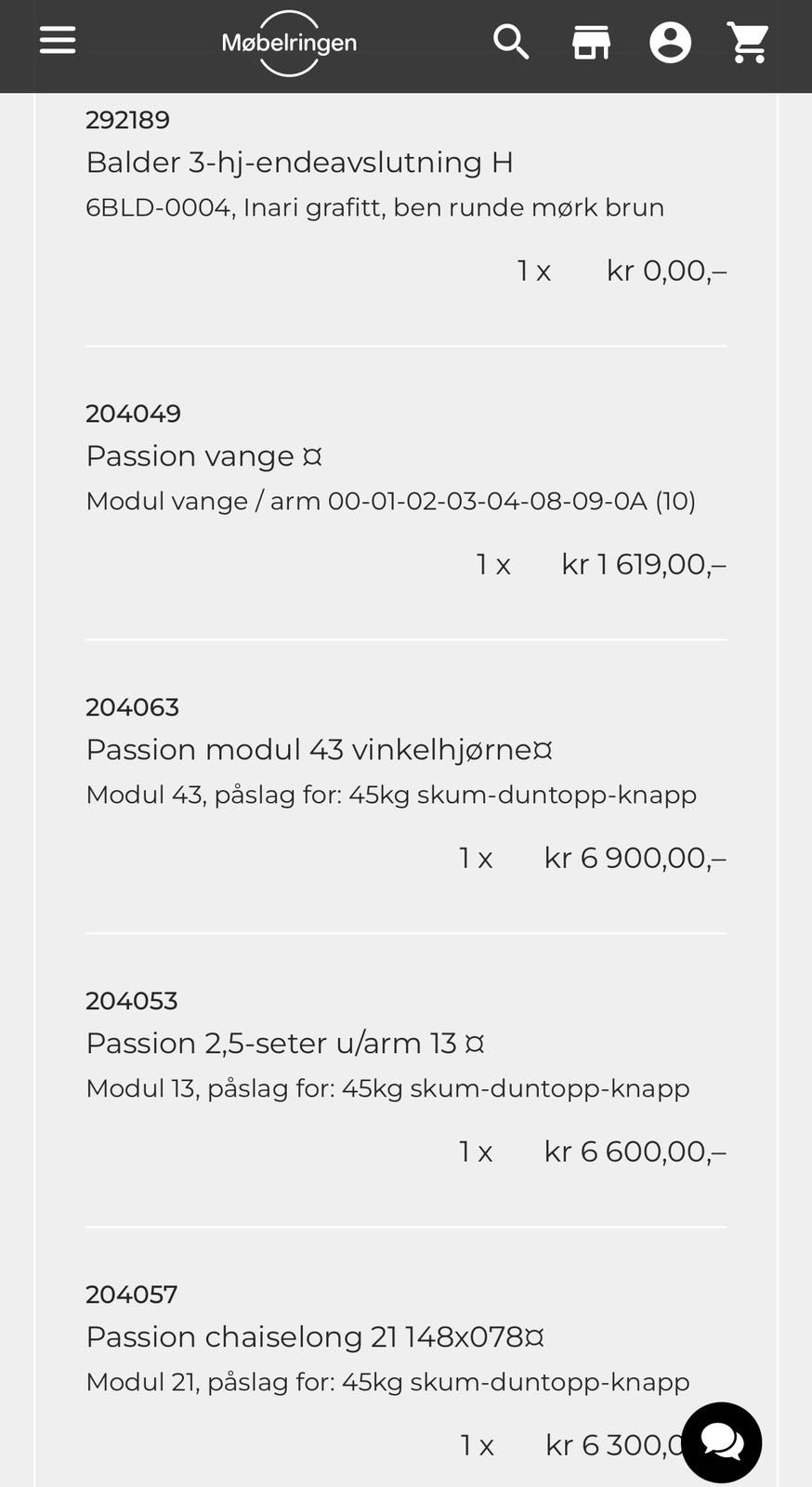Click the account profile icon

(670, 42)
